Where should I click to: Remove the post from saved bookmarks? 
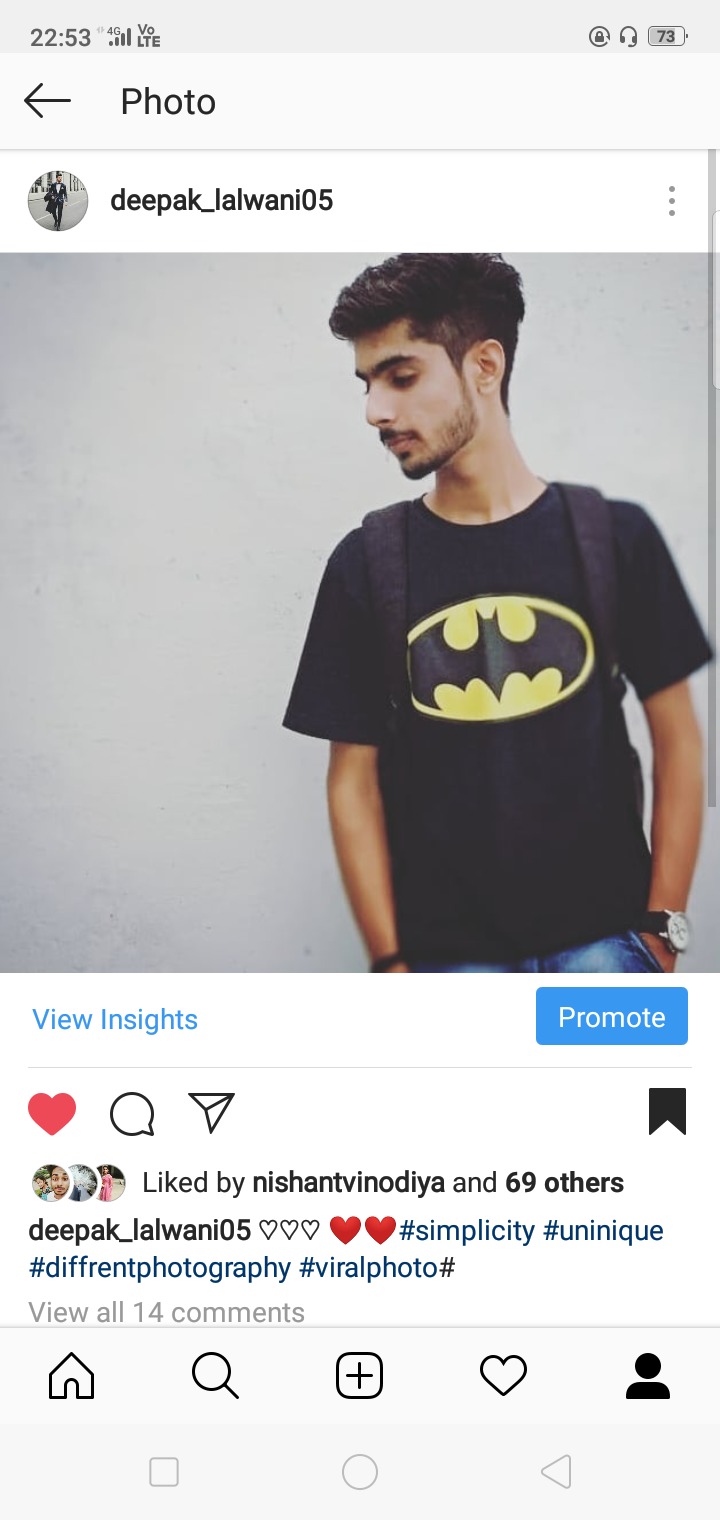pyautogui.click(x=667, y=1112)
